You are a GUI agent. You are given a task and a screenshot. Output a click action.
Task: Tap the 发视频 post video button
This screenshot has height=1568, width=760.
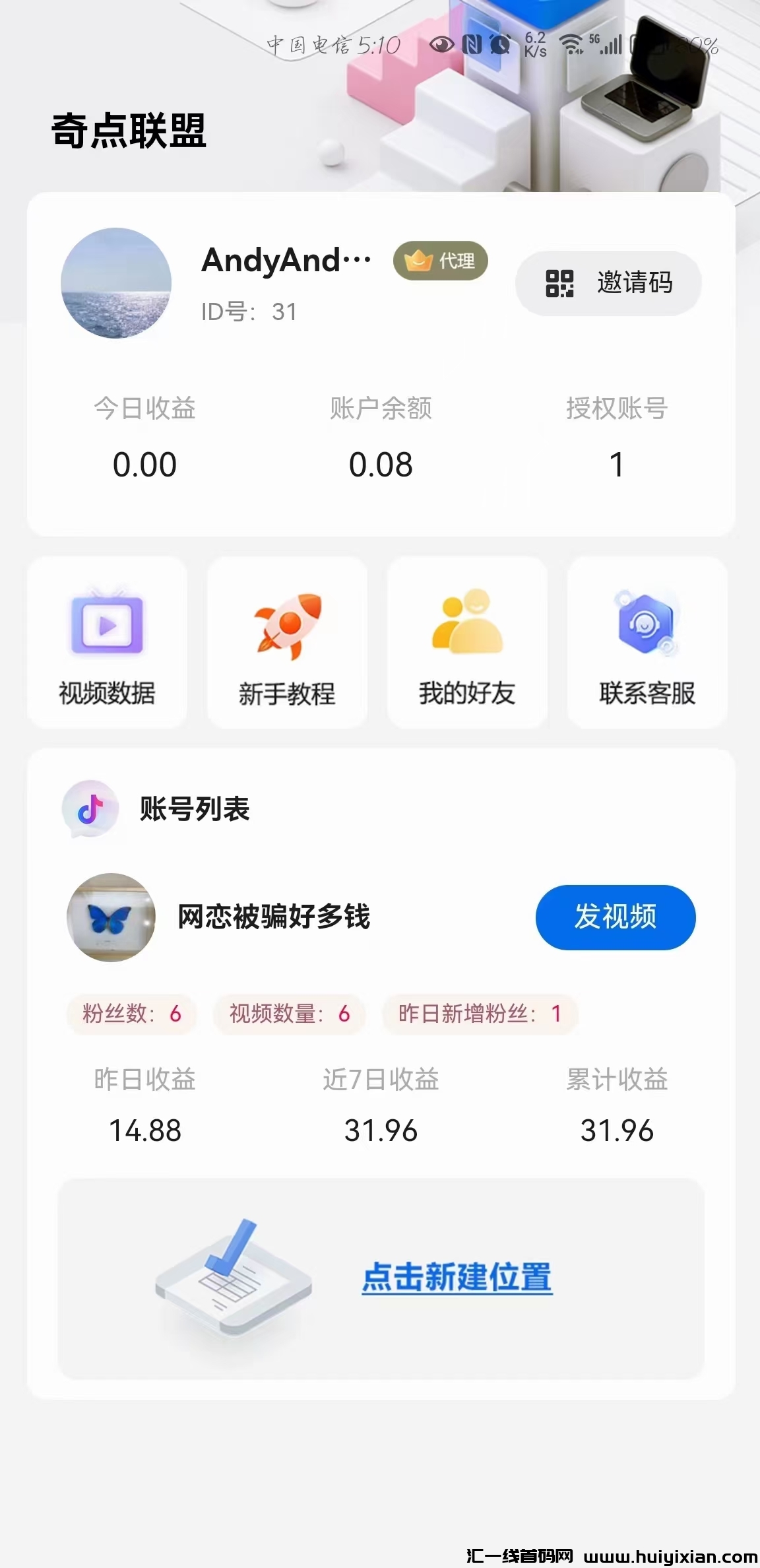tap(615, 917)
